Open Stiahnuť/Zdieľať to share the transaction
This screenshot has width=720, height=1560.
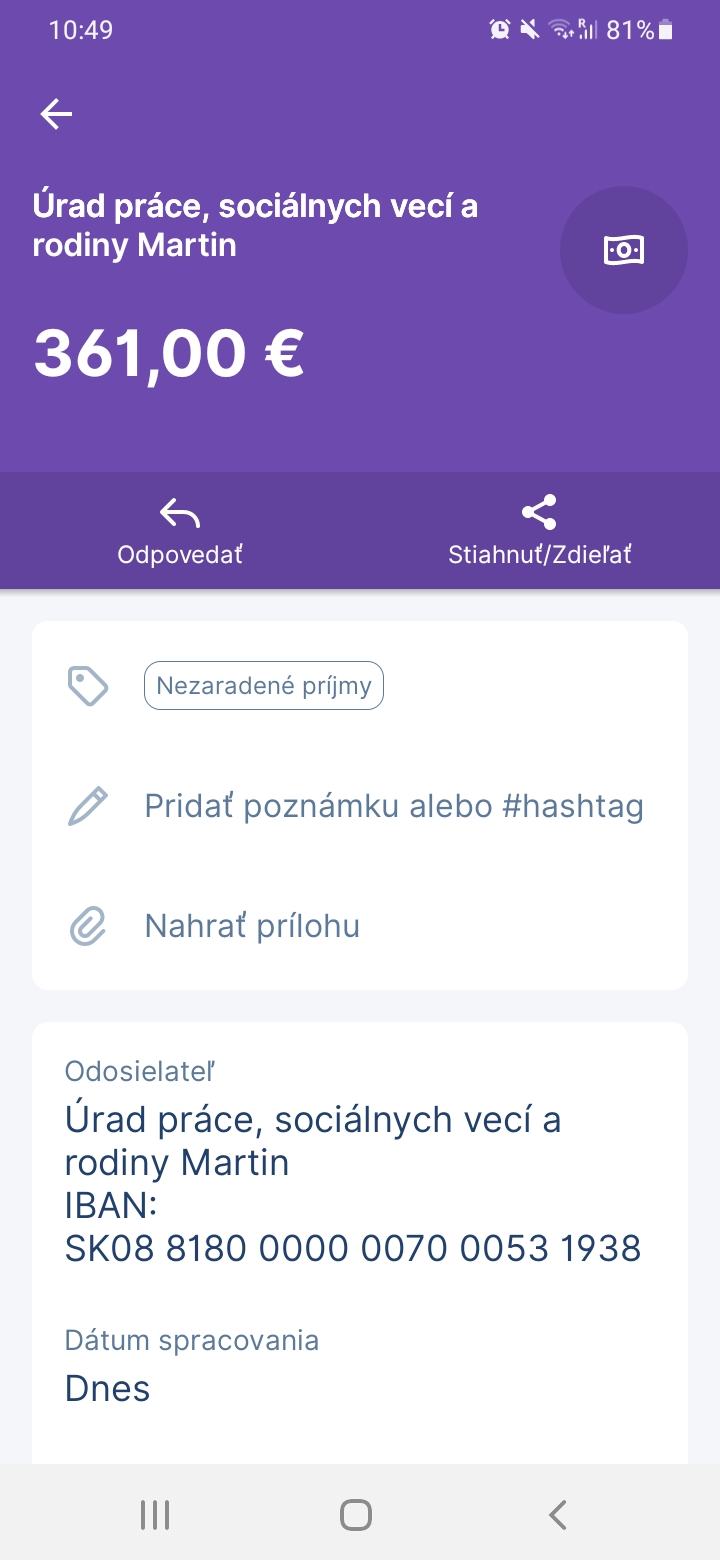[539, 532]
